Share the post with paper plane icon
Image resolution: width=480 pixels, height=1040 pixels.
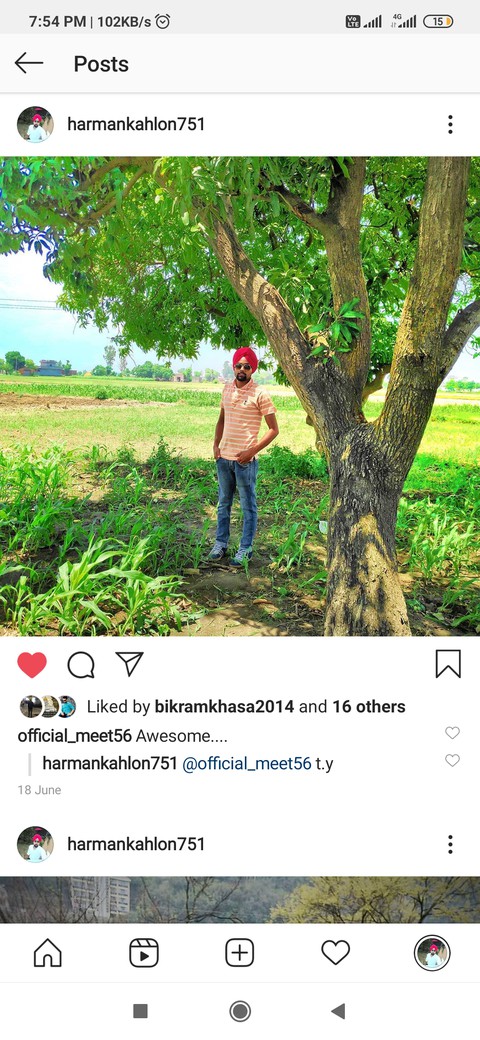tap(129, 663)
